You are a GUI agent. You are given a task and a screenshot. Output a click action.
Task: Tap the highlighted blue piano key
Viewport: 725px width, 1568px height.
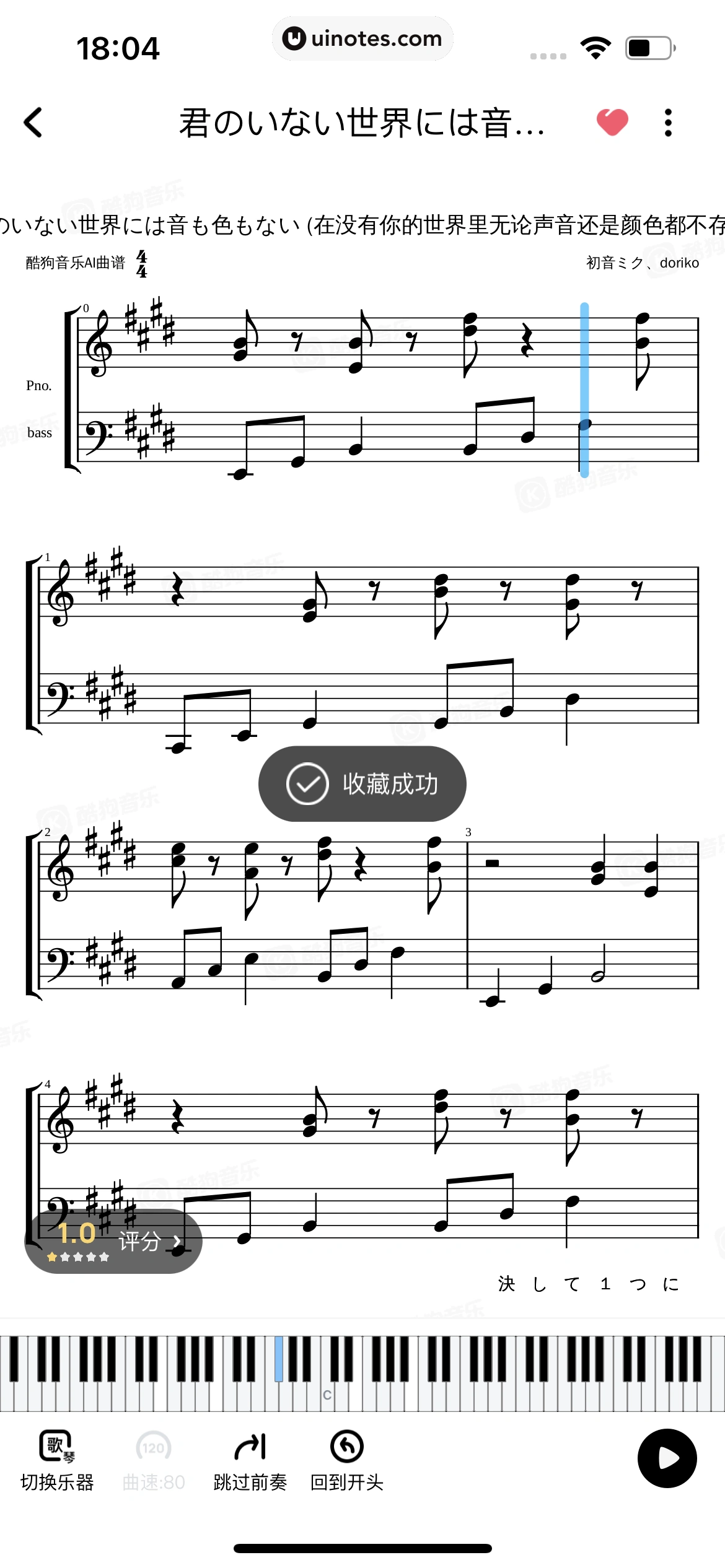tap(279, 1359)
